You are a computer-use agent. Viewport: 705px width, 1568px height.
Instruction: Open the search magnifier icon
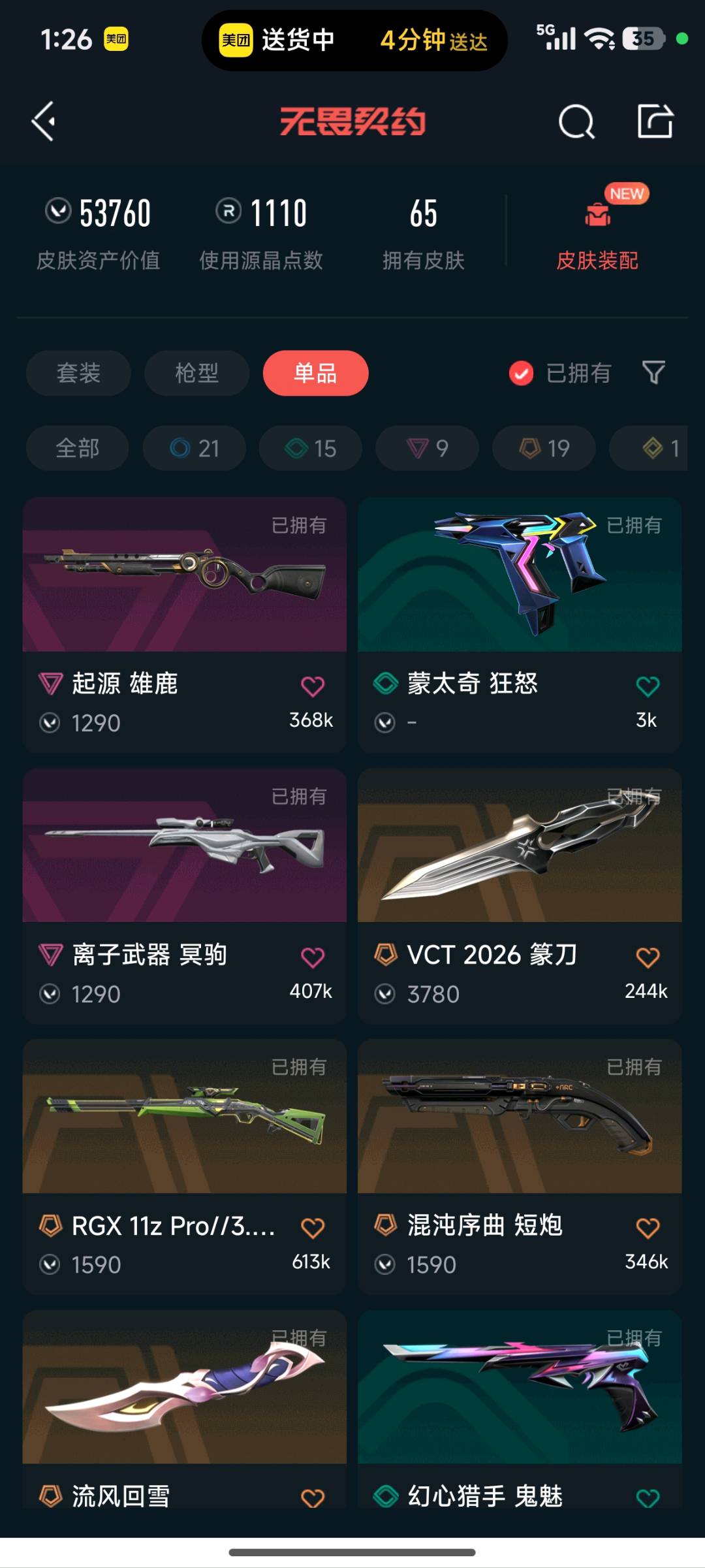[576, 121]
